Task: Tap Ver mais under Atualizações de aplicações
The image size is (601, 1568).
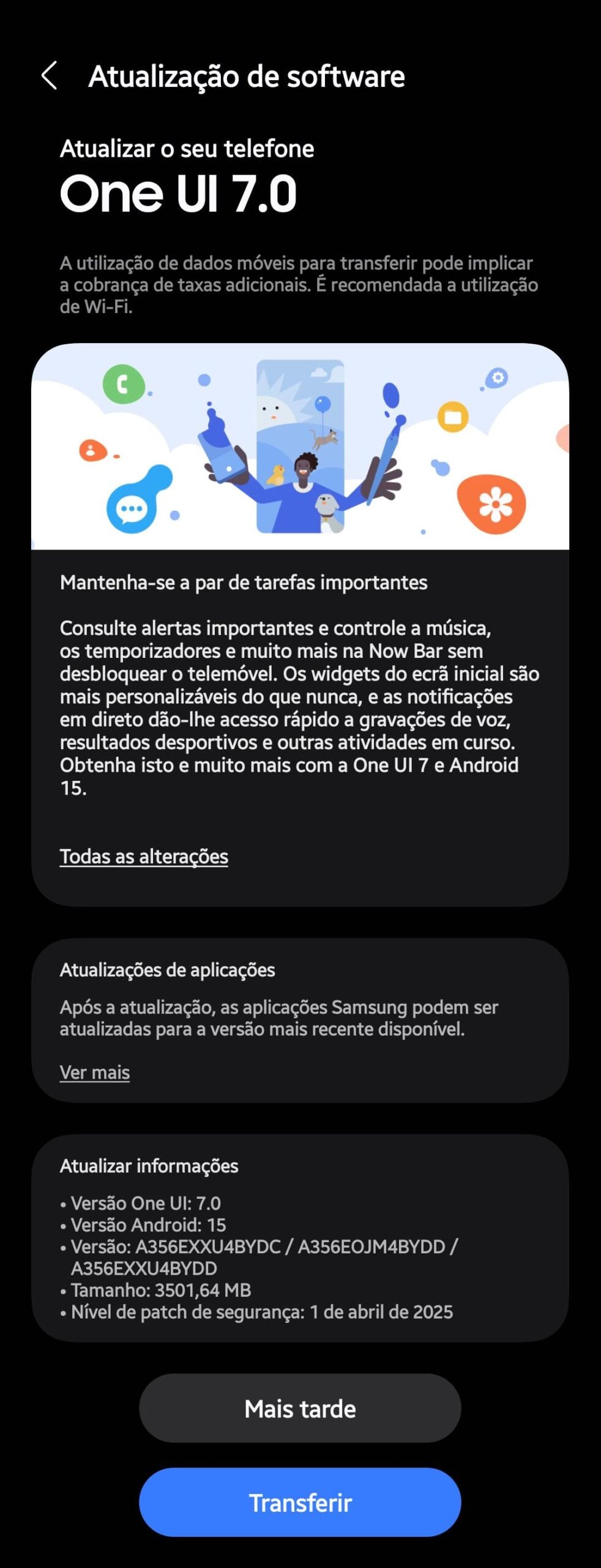Action: tap(95, 1072)
